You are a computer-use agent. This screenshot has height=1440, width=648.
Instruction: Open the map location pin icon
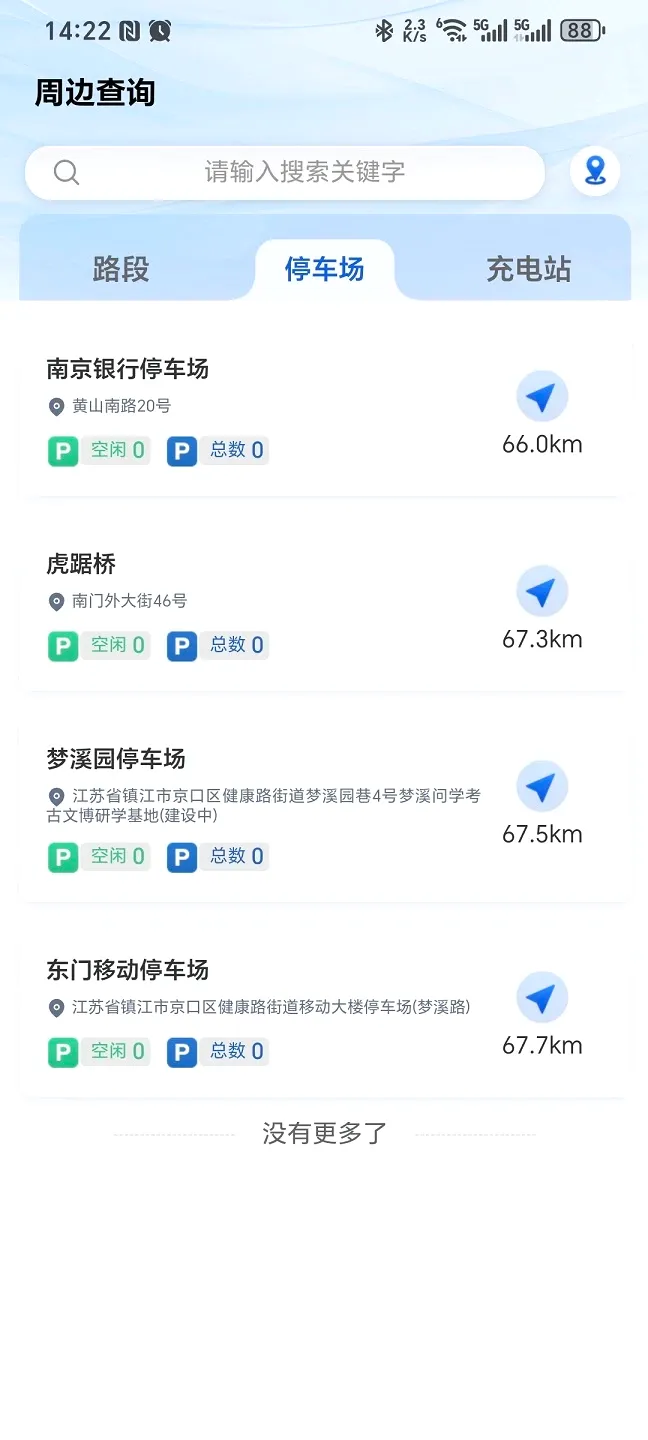click(x=595, y=171)
